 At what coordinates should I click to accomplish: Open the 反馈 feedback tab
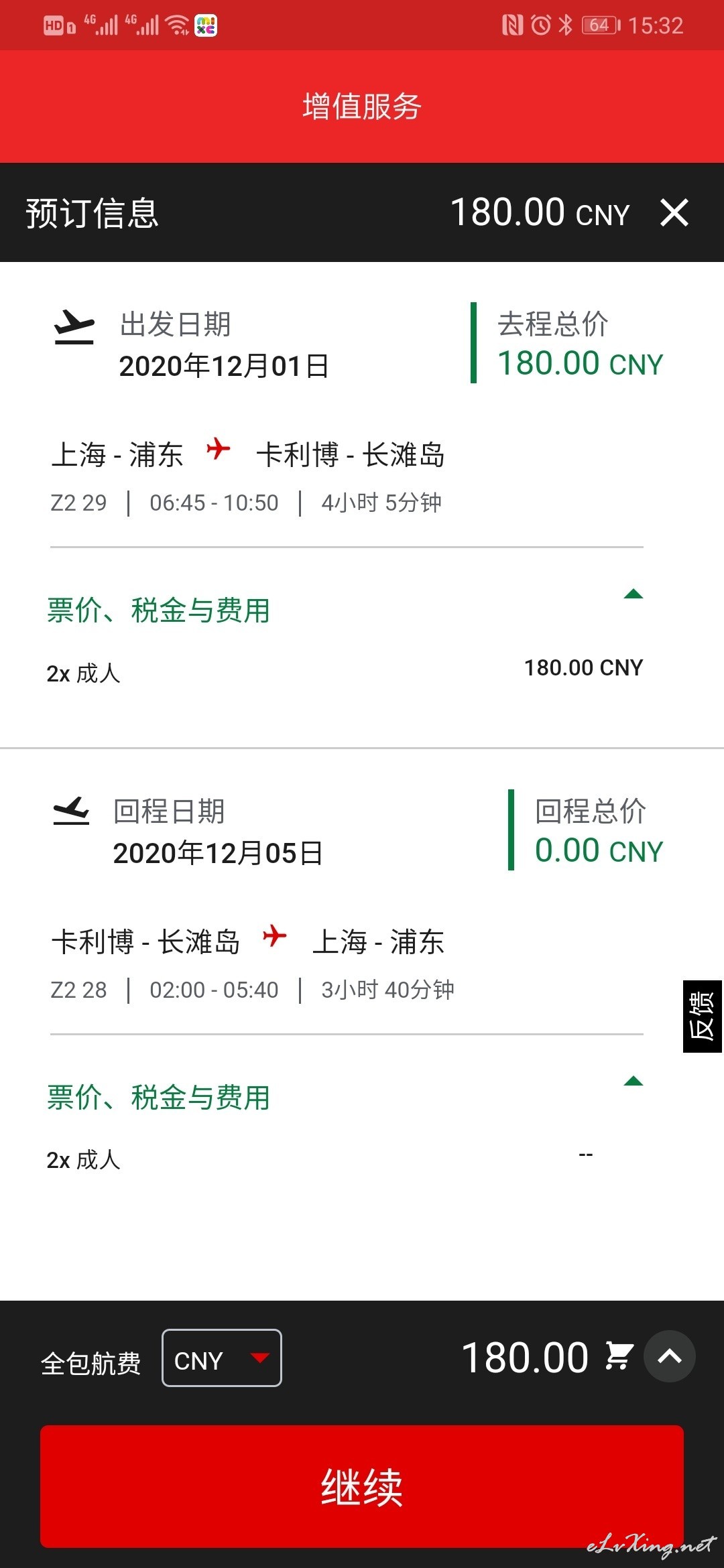tap(702, 1017)
